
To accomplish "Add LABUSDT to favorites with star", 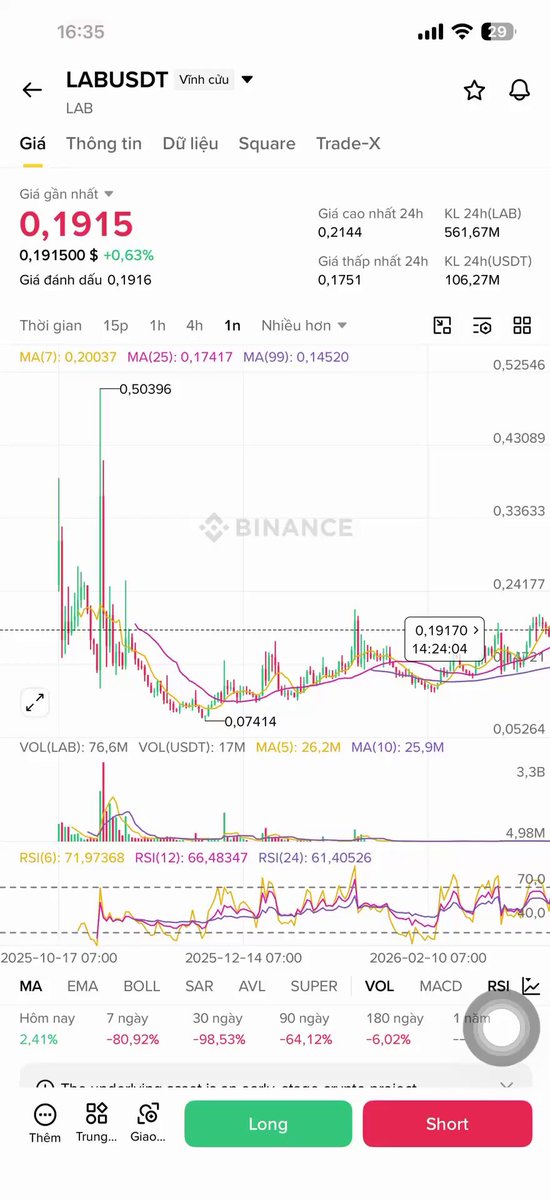I will click(x=474, y=90).
